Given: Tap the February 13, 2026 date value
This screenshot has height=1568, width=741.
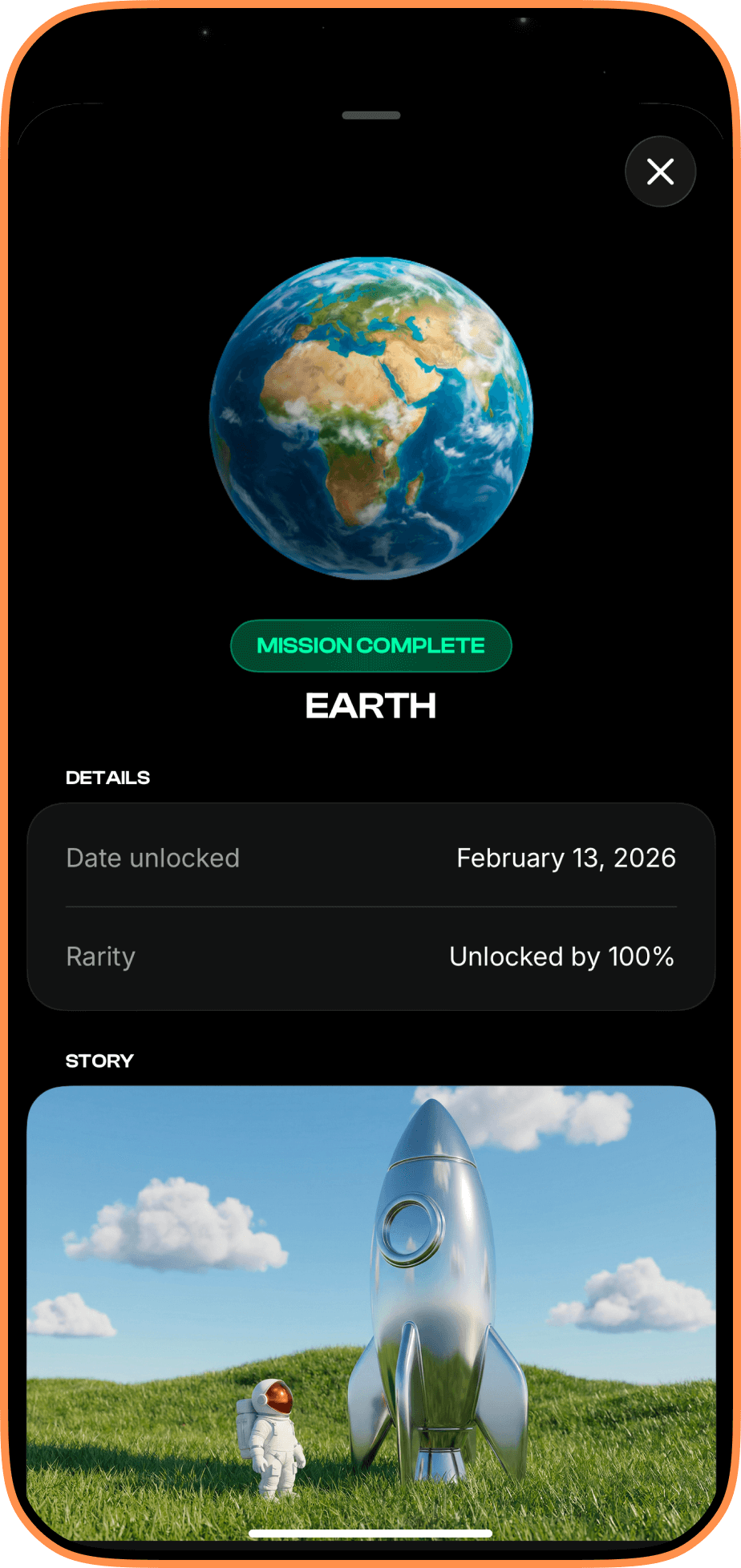Looking at the screenshot, I should click(x=565, y=858).
